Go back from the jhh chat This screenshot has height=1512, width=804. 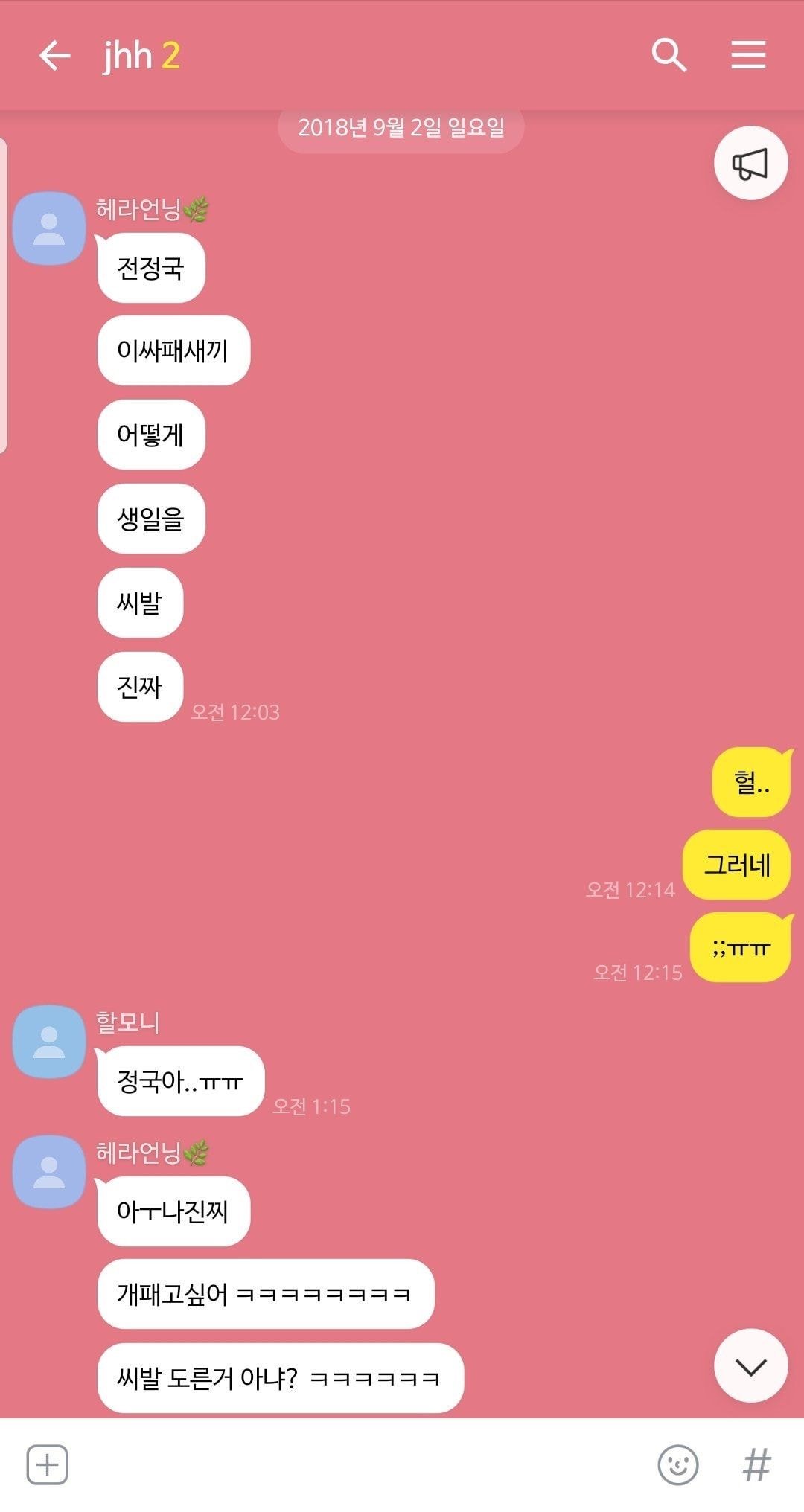pyautogui.click(x=54, y=56)
